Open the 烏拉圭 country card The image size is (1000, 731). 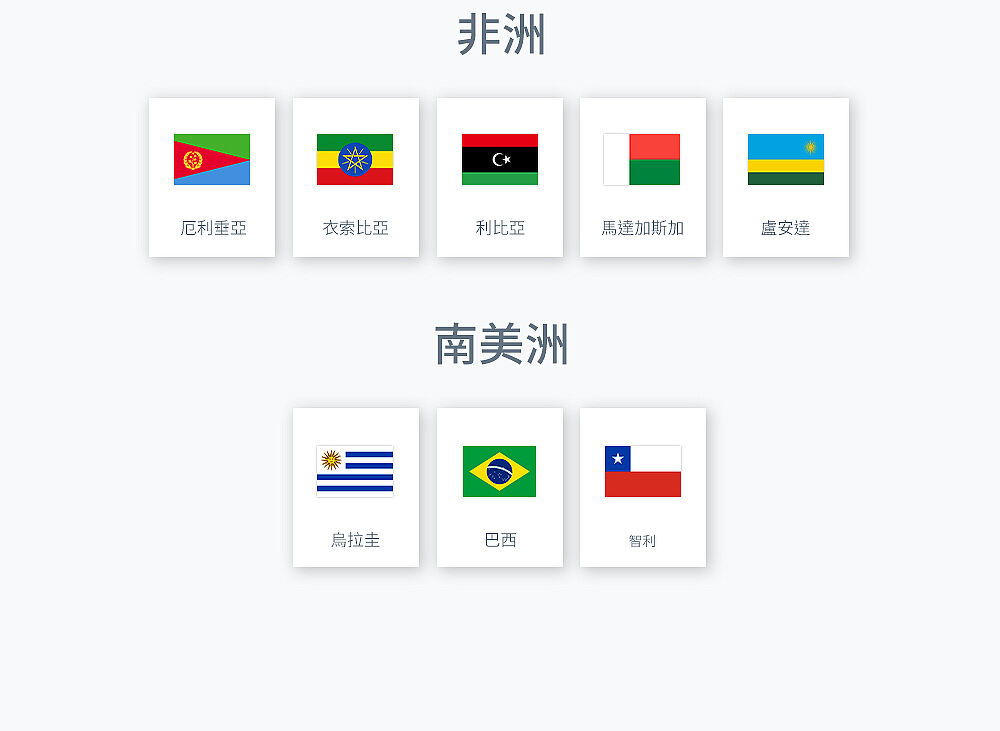pyautogui.click(x=355, y=487)
